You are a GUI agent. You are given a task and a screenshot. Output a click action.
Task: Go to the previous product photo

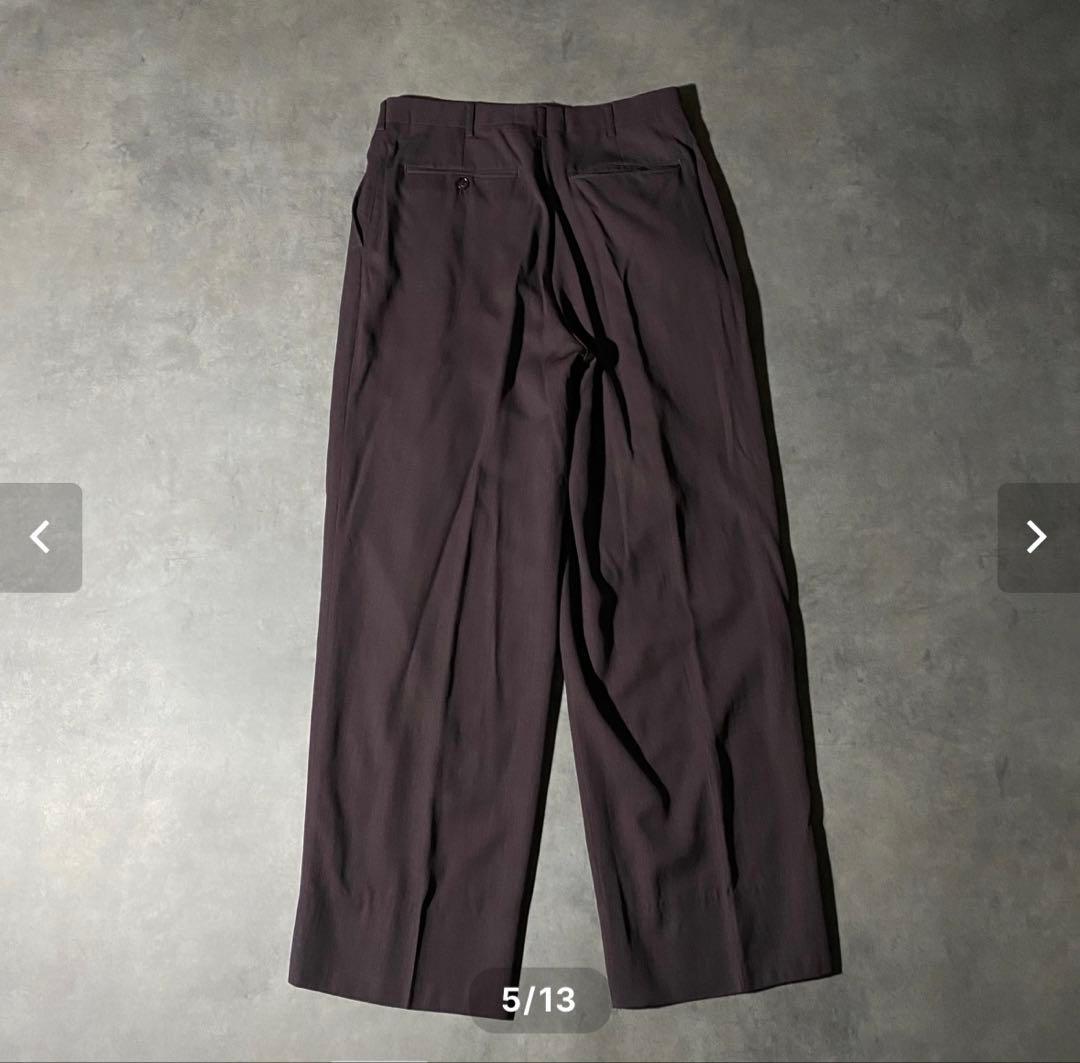[40, 537]
